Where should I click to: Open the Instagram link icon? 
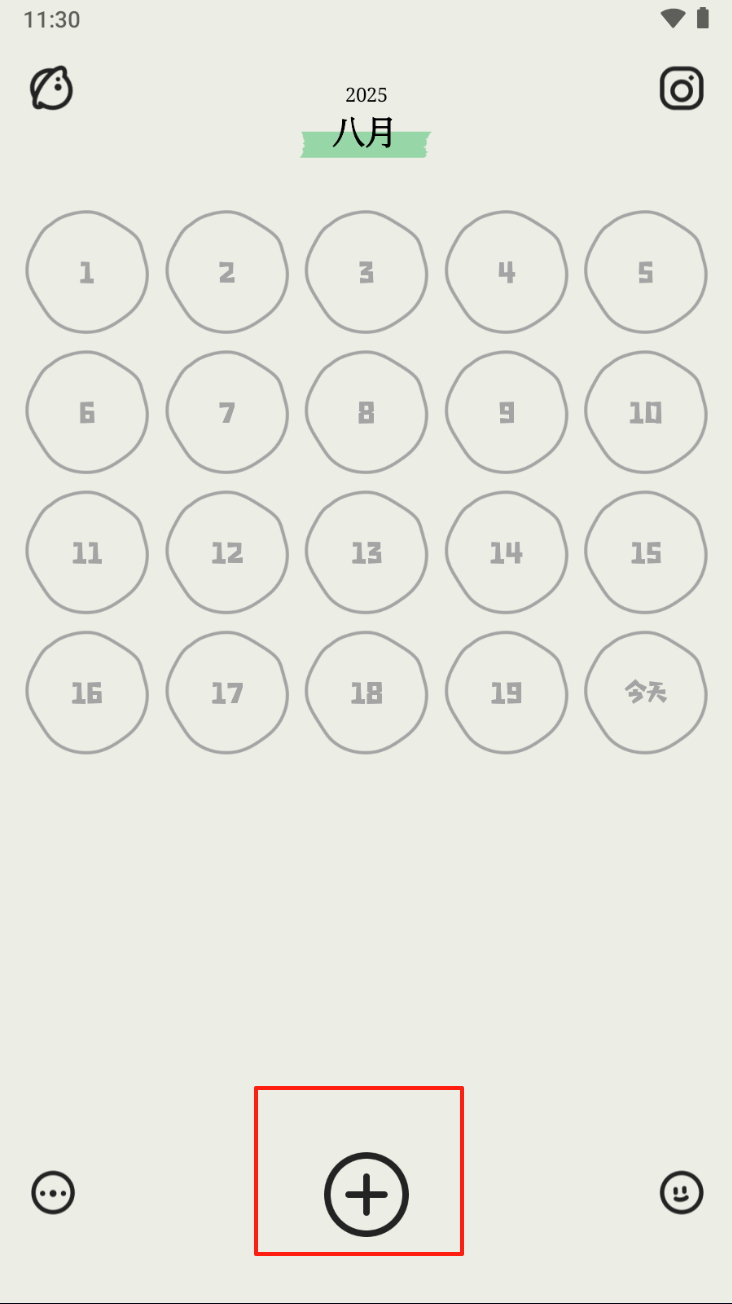coord(682,89)
